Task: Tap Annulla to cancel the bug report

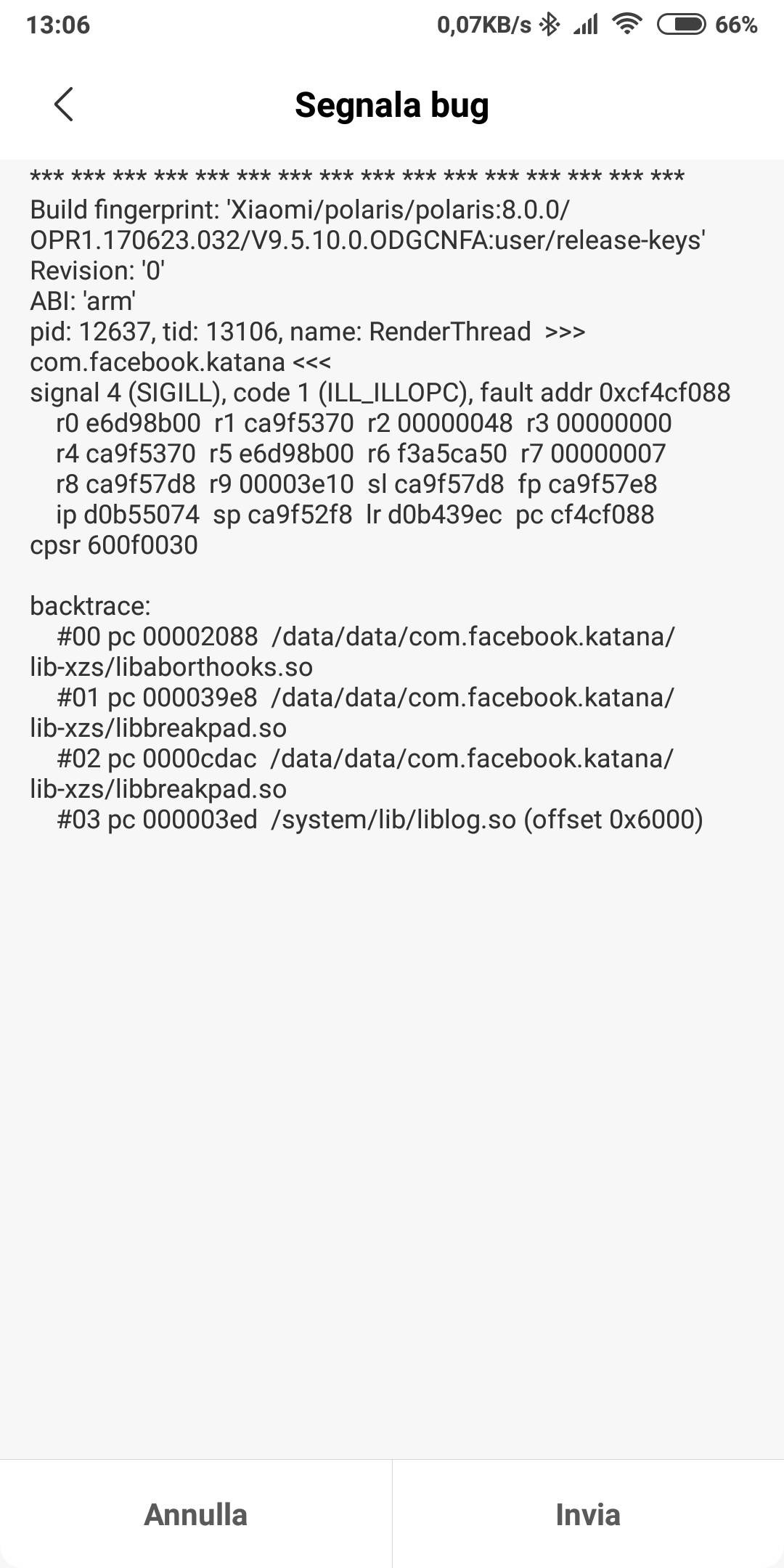Action: (196, 1514)
